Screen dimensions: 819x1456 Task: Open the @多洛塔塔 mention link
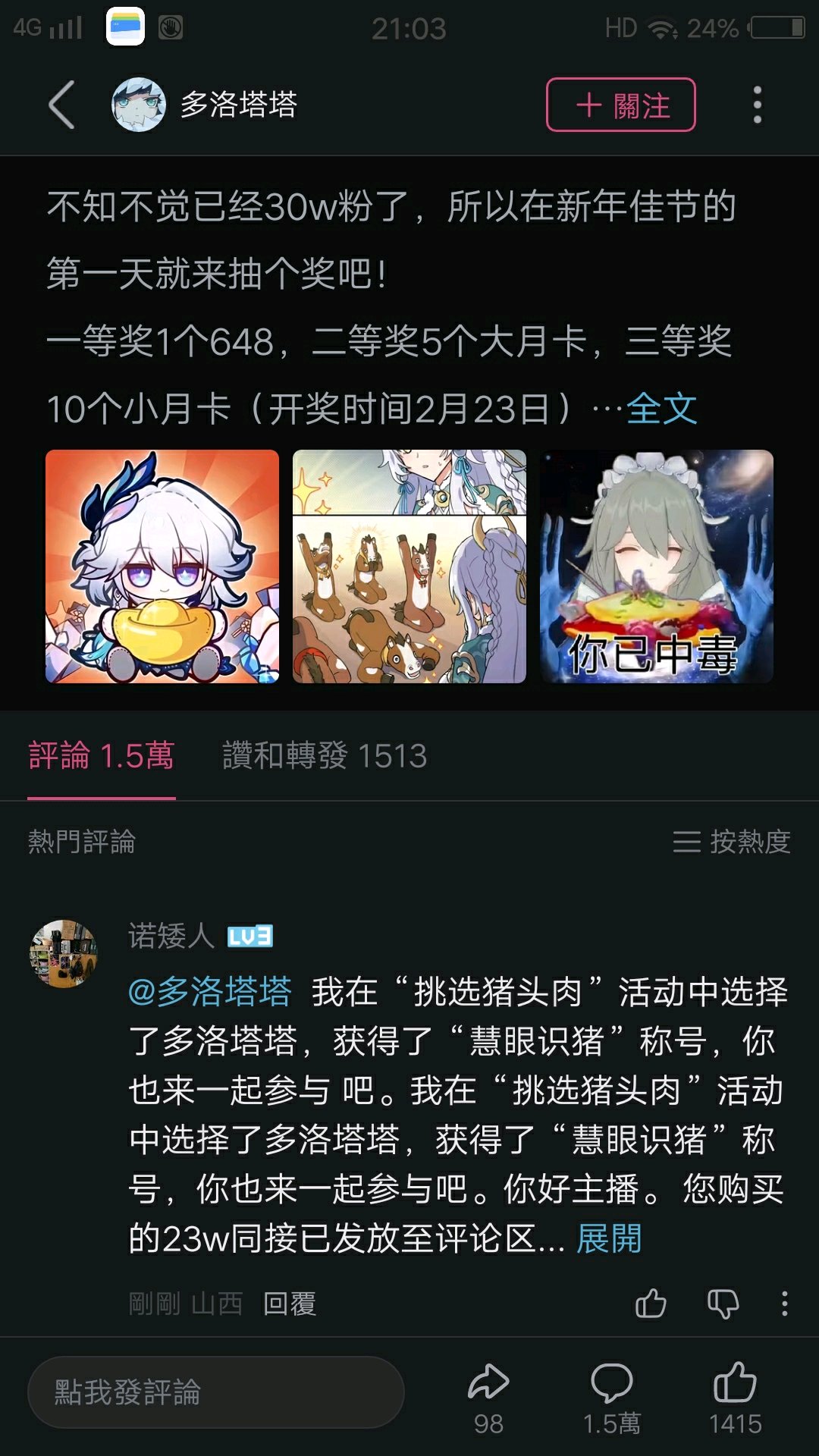click(x=210, y=991)
